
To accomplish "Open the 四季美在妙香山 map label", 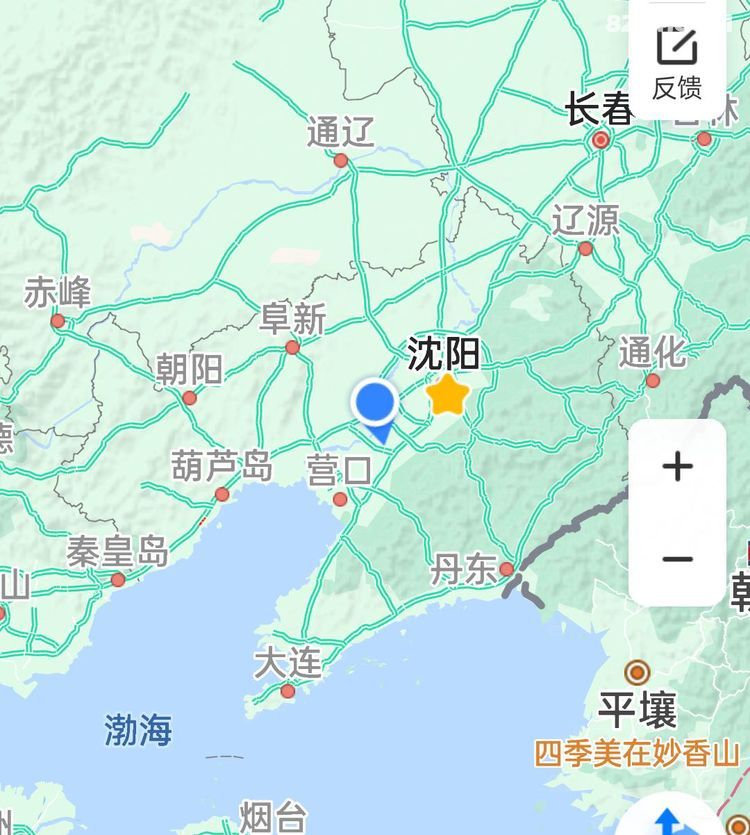I will tap(636, 753).
